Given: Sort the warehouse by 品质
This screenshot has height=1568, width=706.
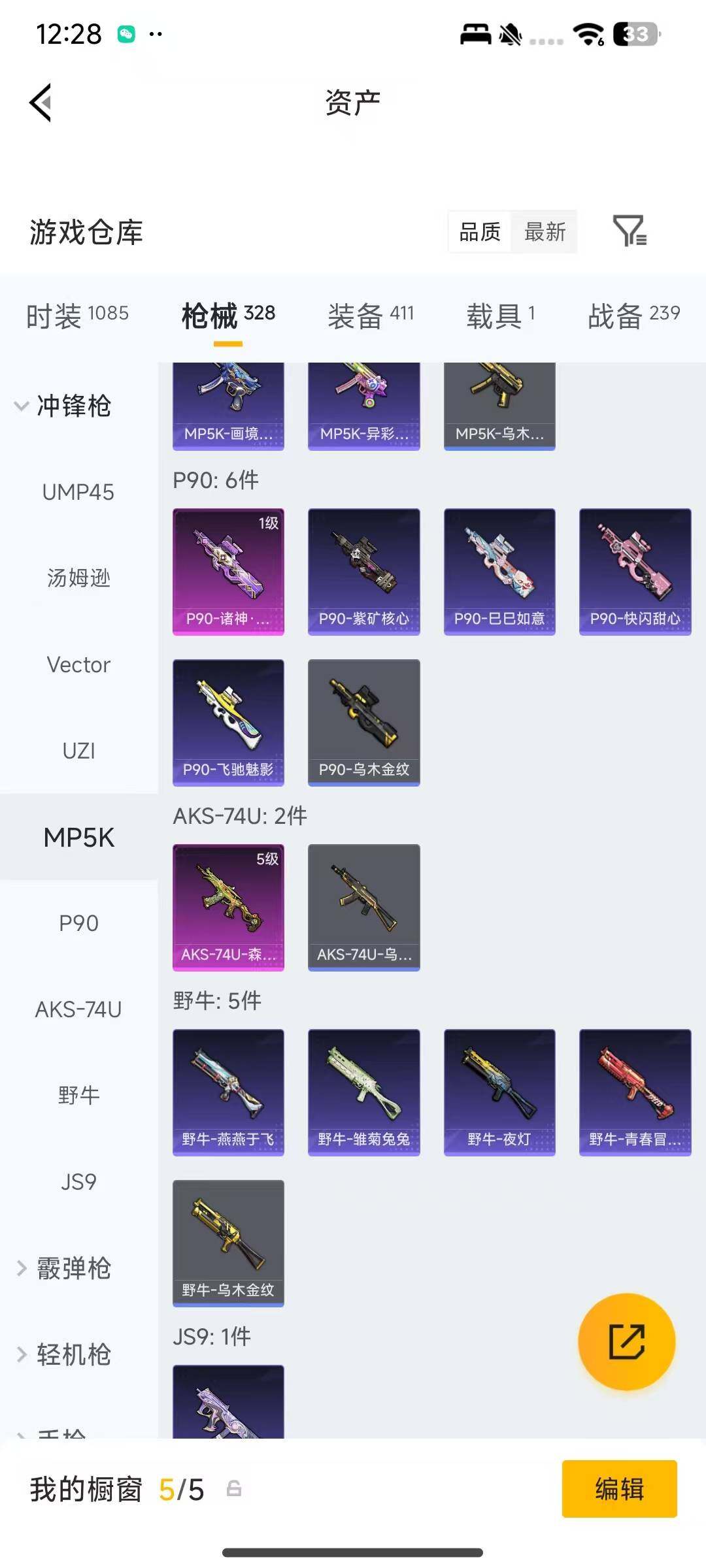Looking at the screenshot, I should coord(480,231).
